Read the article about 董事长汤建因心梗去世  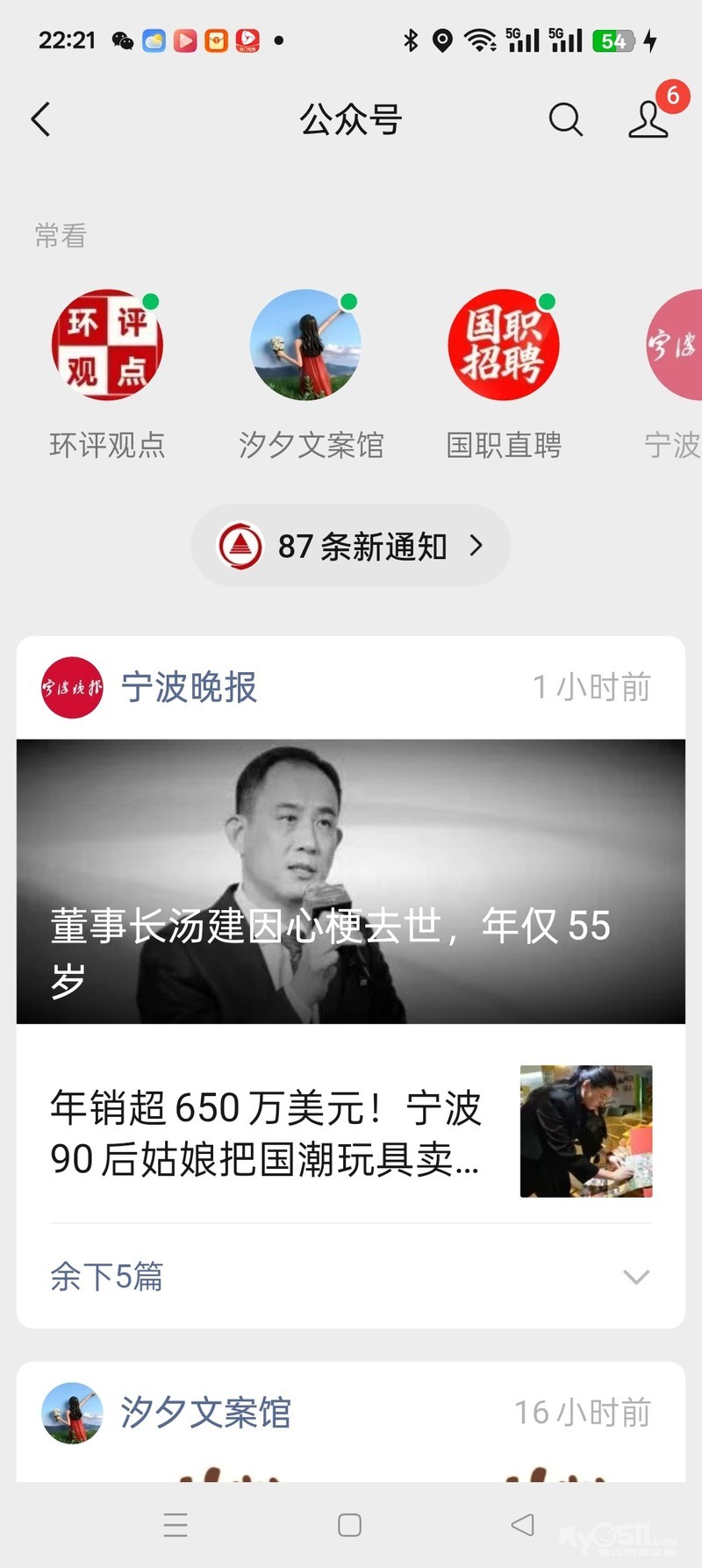[351, 881]
